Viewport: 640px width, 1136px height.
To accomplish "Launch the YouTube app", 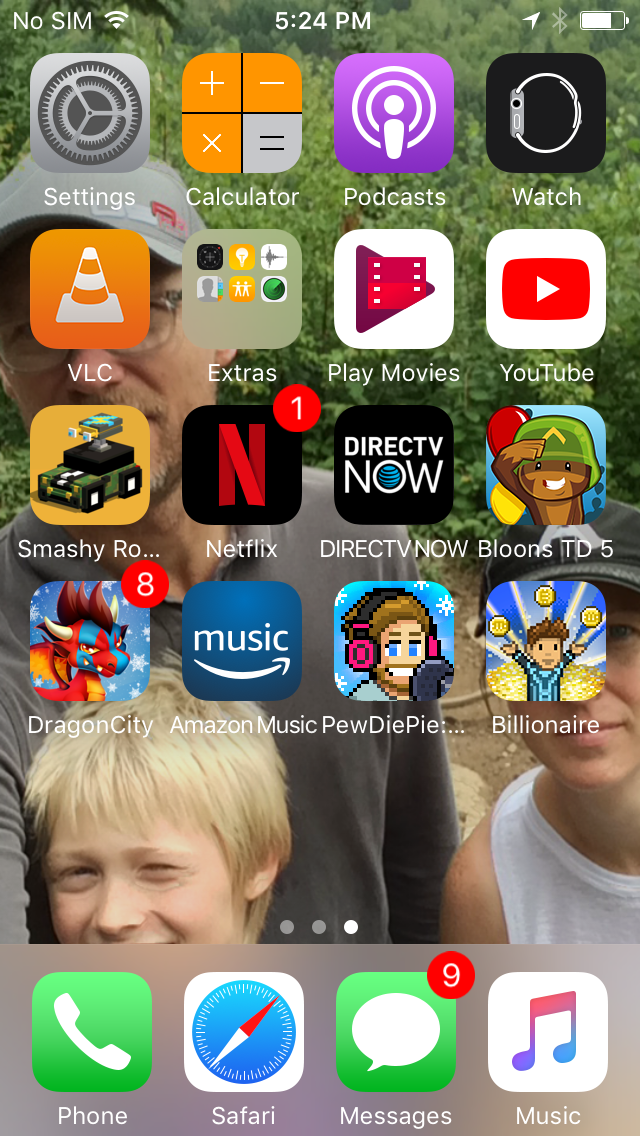I will pyautogui.click(x=546, y=289).
